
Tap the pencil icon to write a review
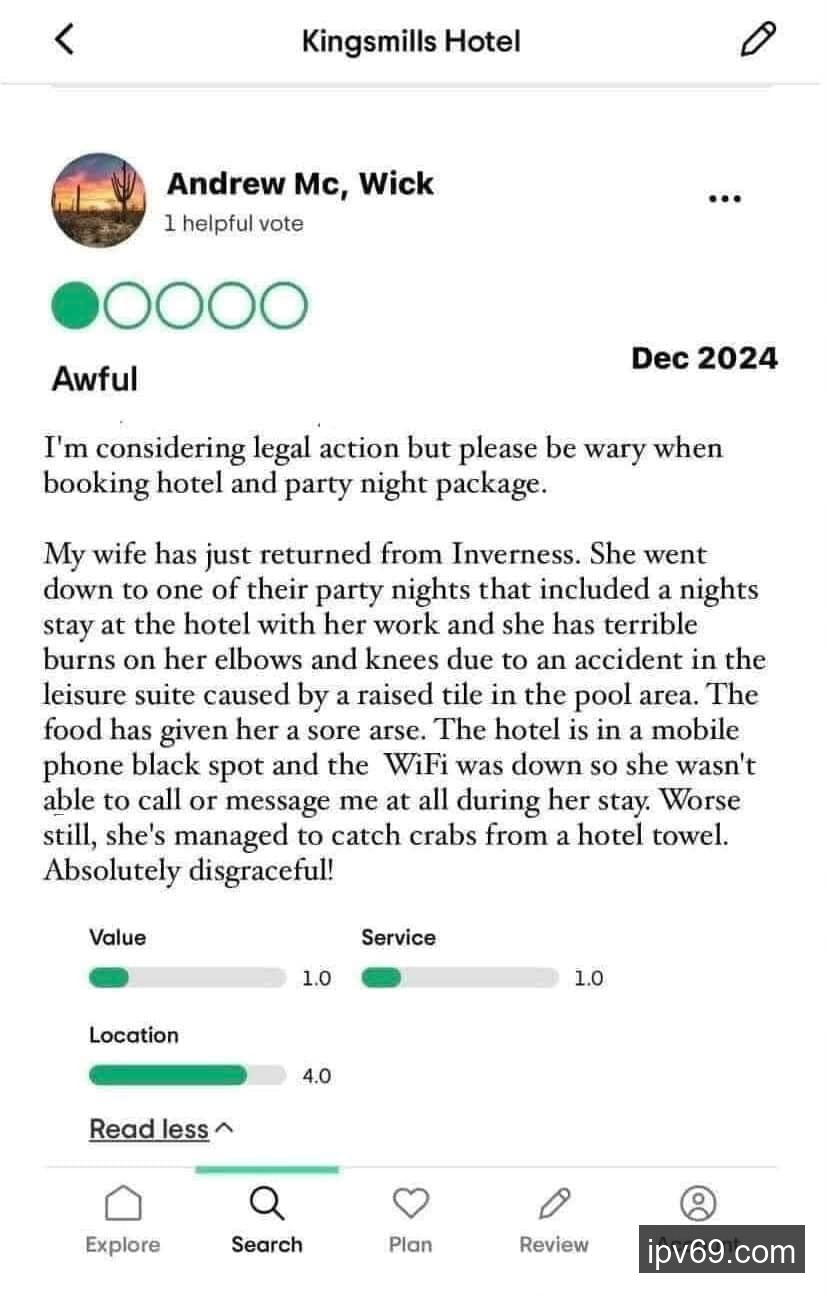758,41
